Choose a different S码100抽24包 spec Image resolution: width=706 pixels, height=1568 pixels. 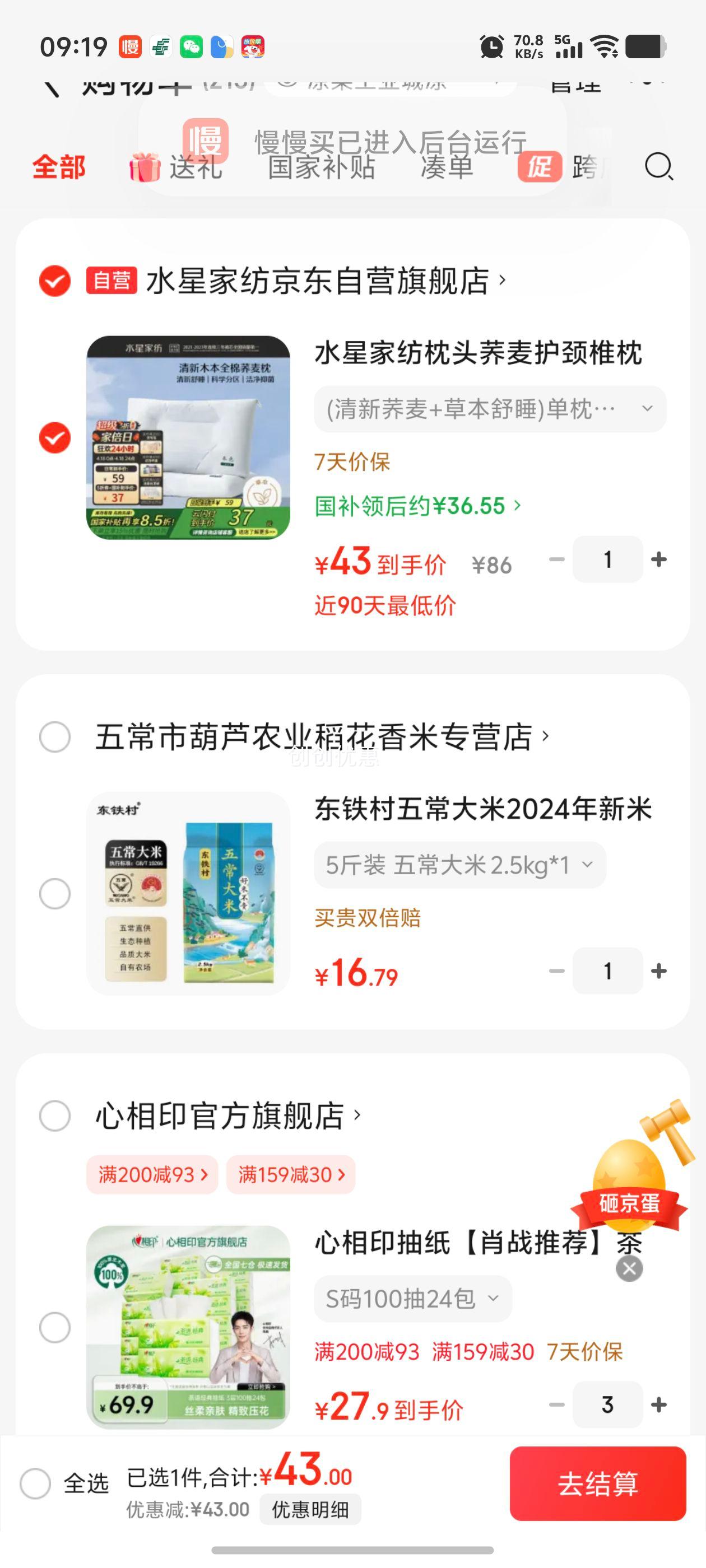[412, 1298]
